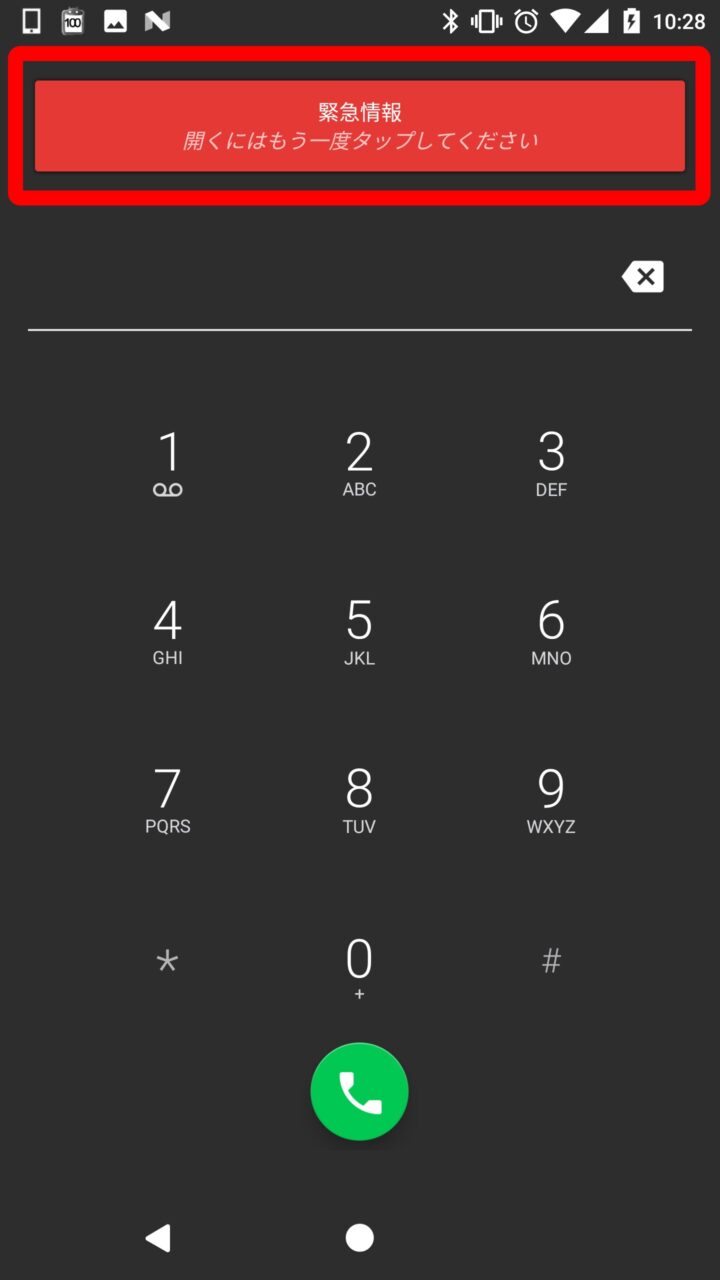
Task: Enter digit 6 MNO
Action: pyautogui.click(x=551, y=631)
